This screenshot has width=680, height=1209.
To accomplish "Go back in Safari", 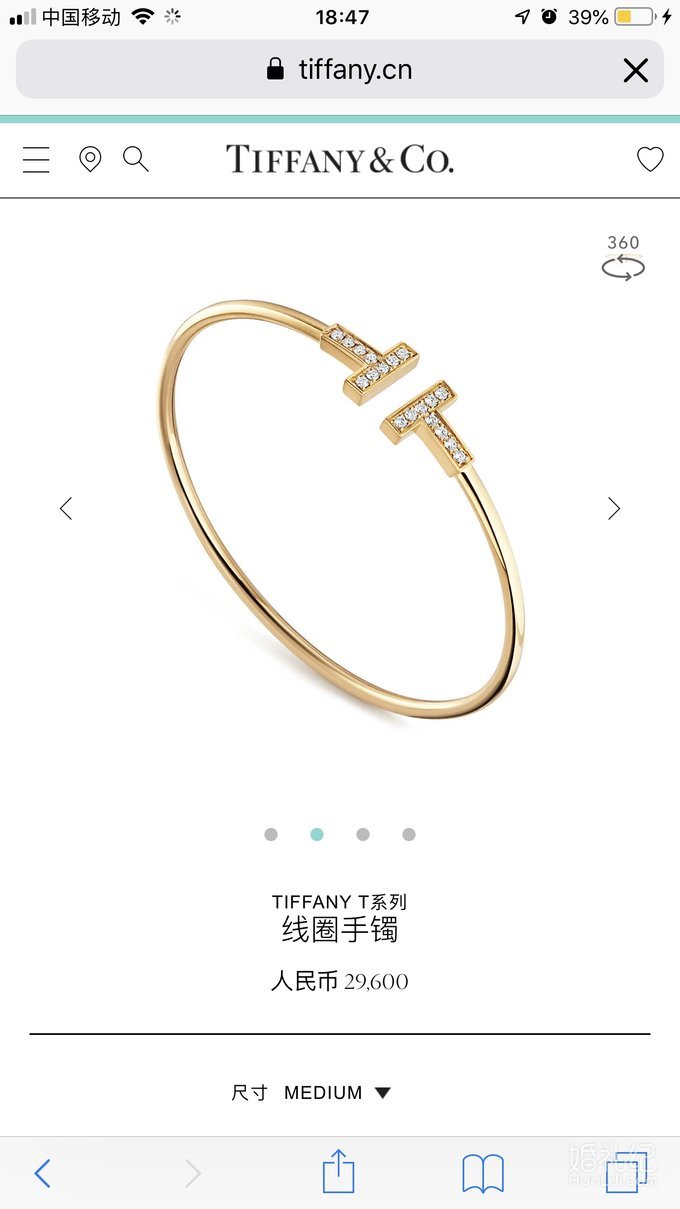I will point(42,1173).
